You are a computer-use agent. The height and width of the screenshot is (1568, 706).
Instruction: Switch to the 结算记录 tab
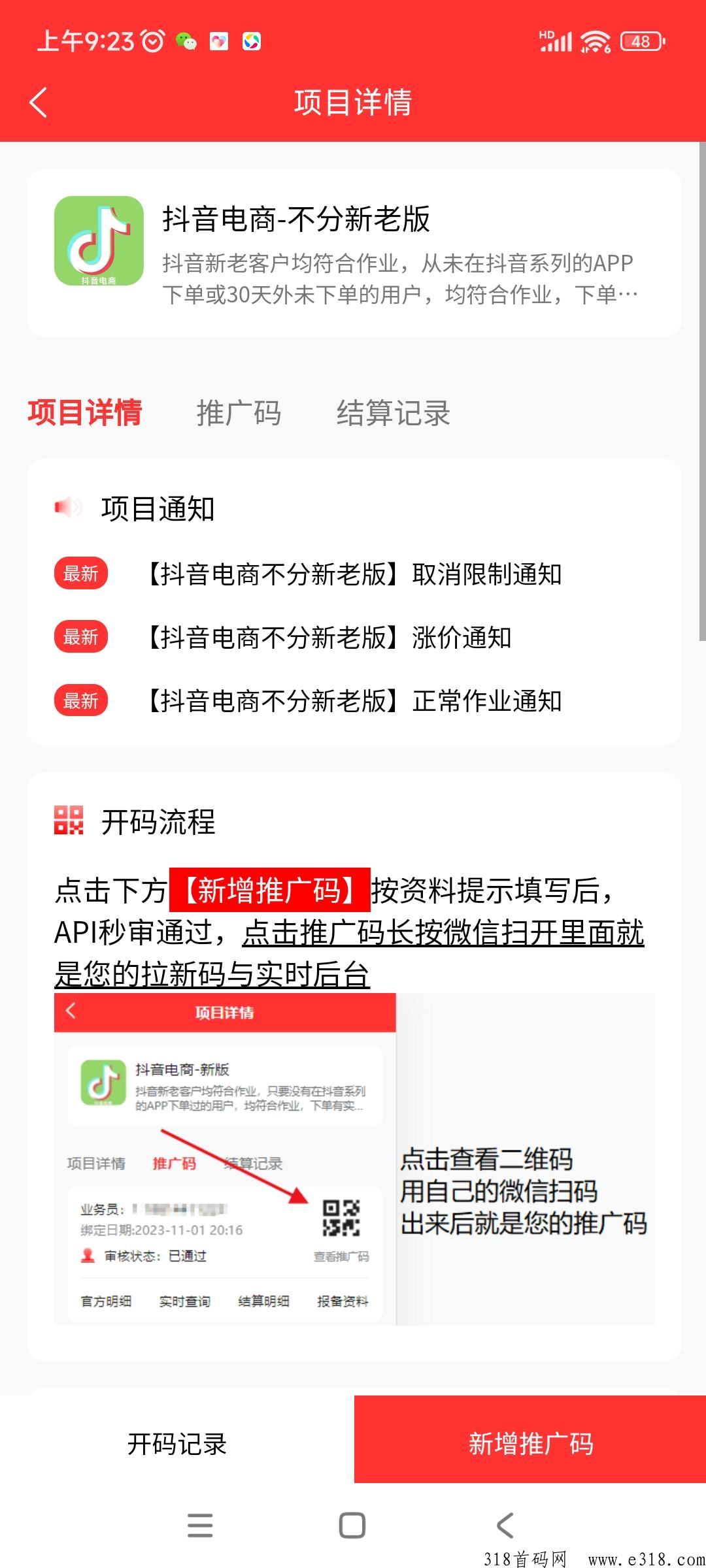coord(393,413)
